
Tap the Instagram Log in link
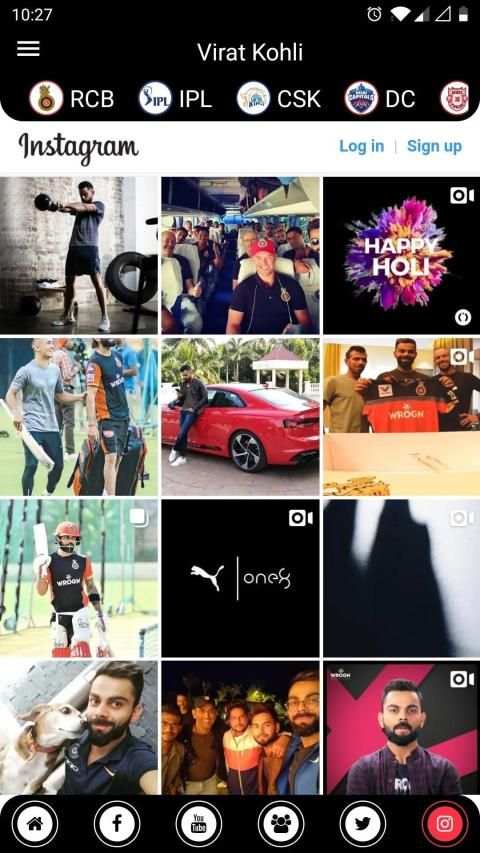point(361,146)
